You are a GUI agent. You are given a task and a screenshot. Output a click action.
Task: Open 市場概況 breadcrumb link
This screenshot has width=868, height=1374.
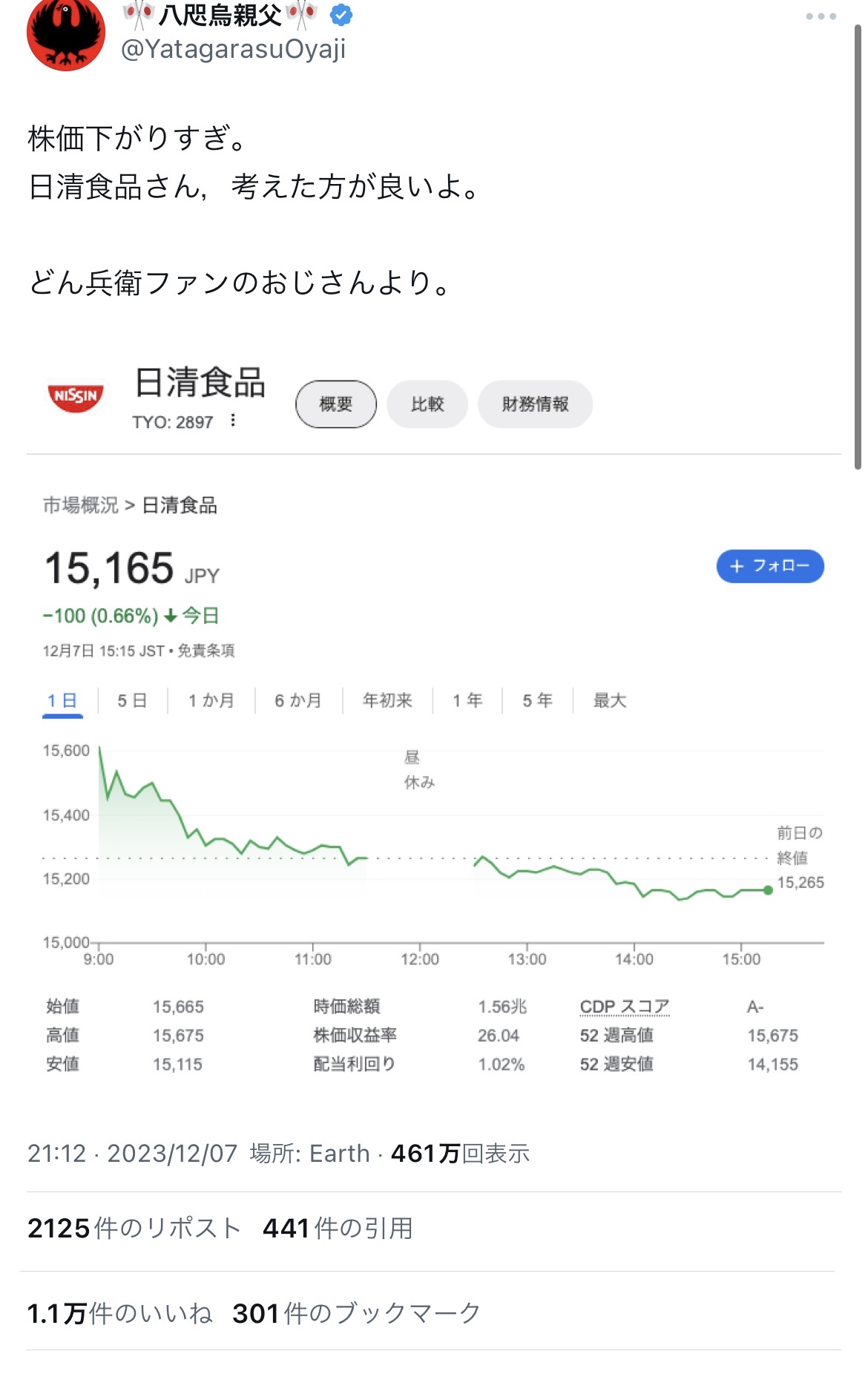tap(78, 505)
